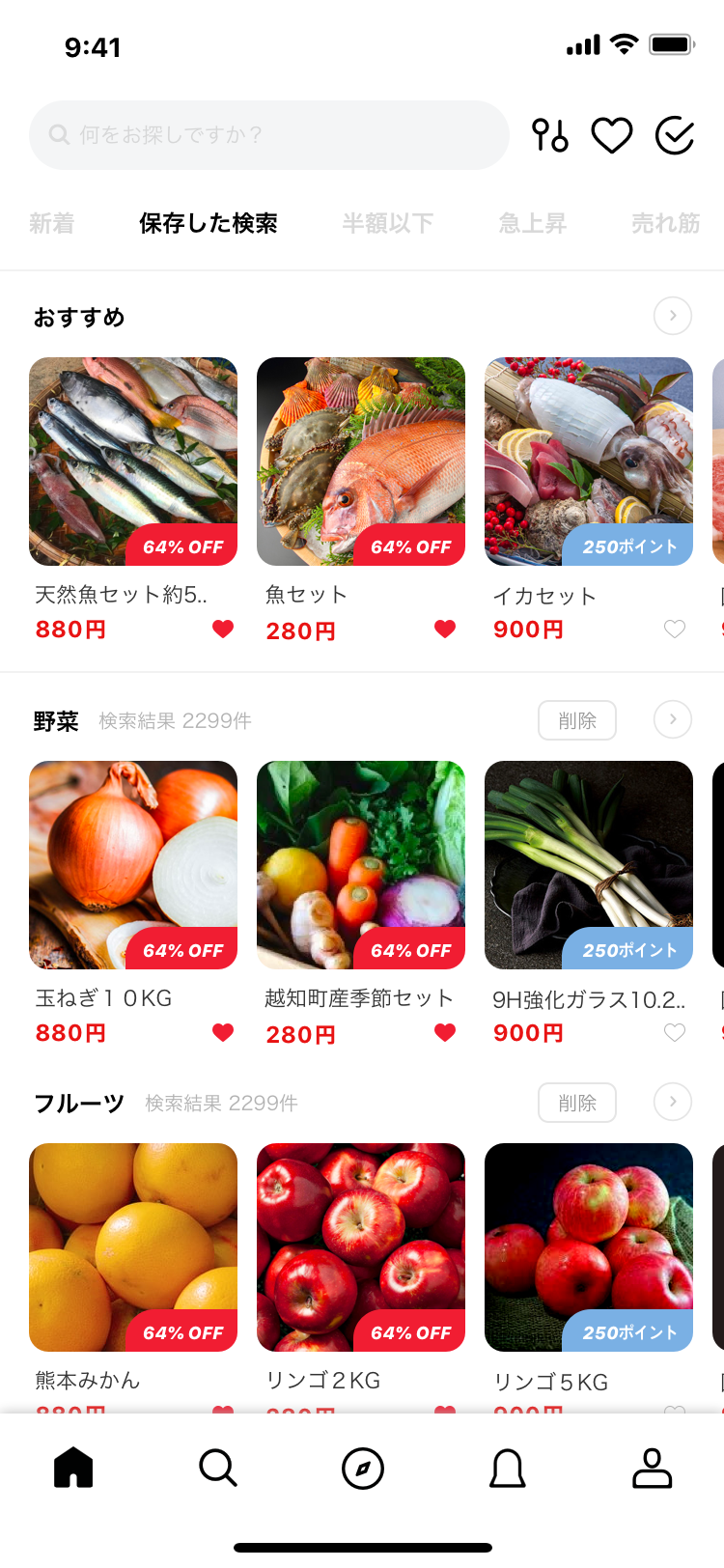Viewport: 724px width, 1568px height.
Task: Open the notifications bell tab
Action: coord(508,1468)
